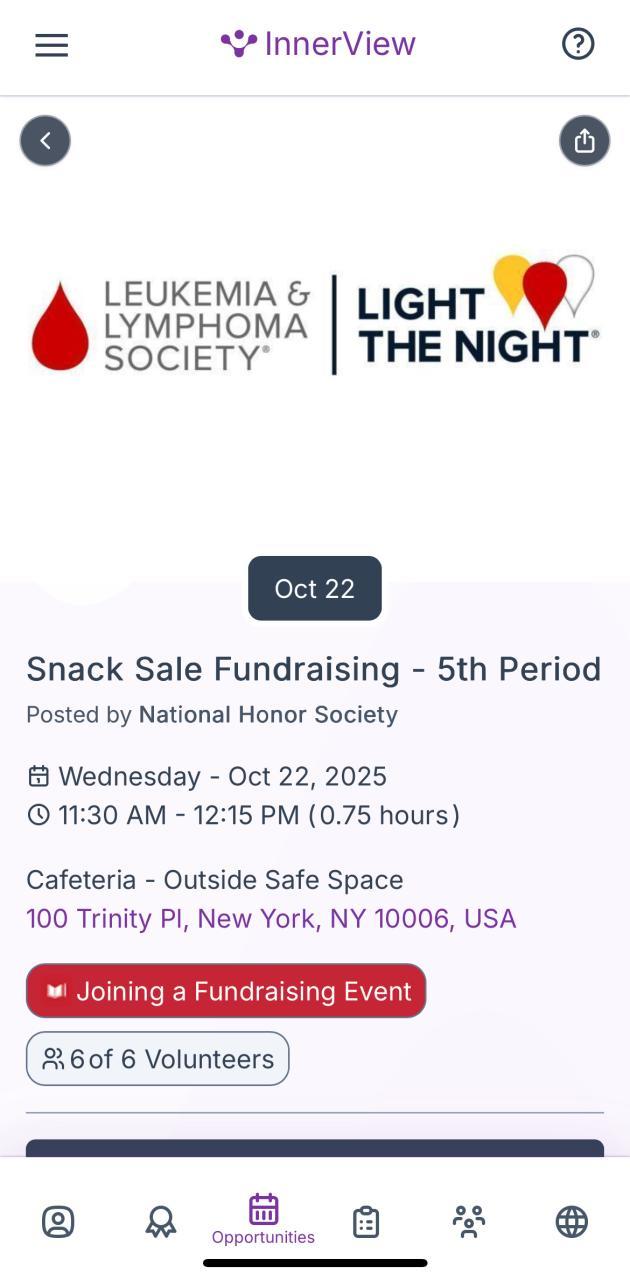Screen dimensions: 630x1280
Task: Switch to the clipboard checklist tab
Action: [366, 1221]
